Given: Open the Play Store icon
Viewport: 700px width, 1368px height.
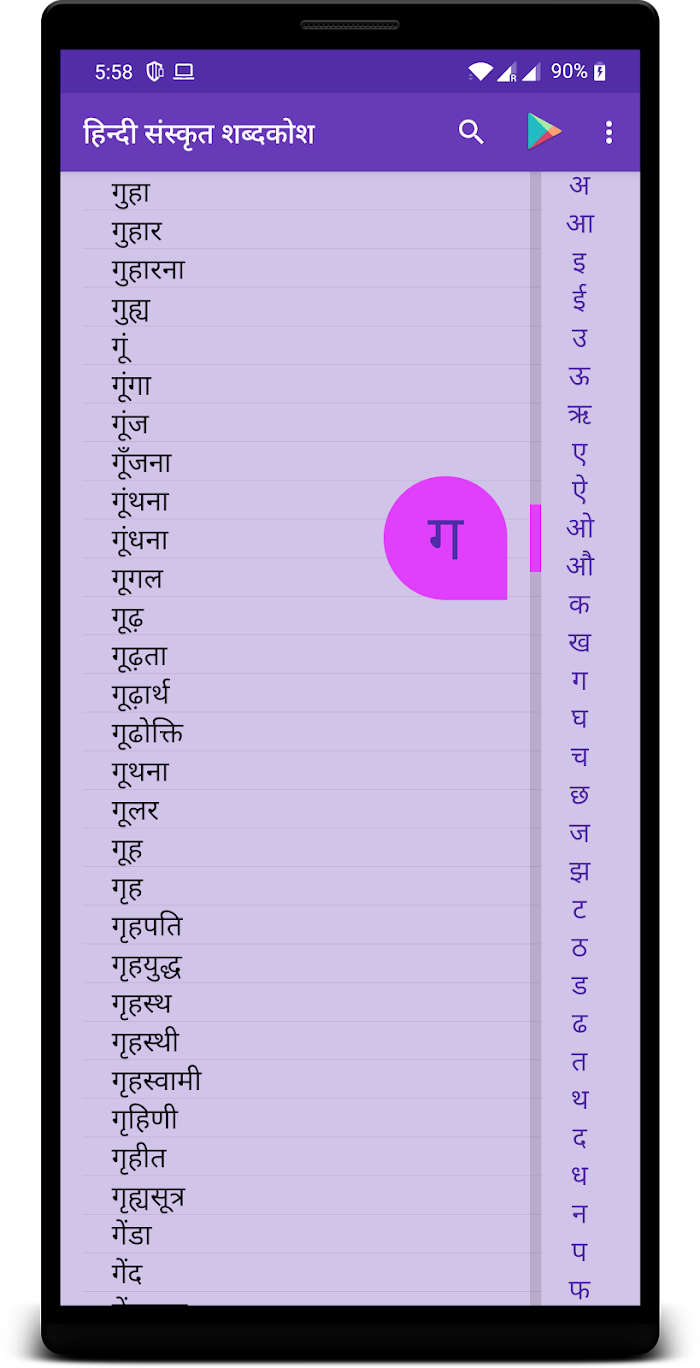Looking at the screenshot, I should click(544, 132).
